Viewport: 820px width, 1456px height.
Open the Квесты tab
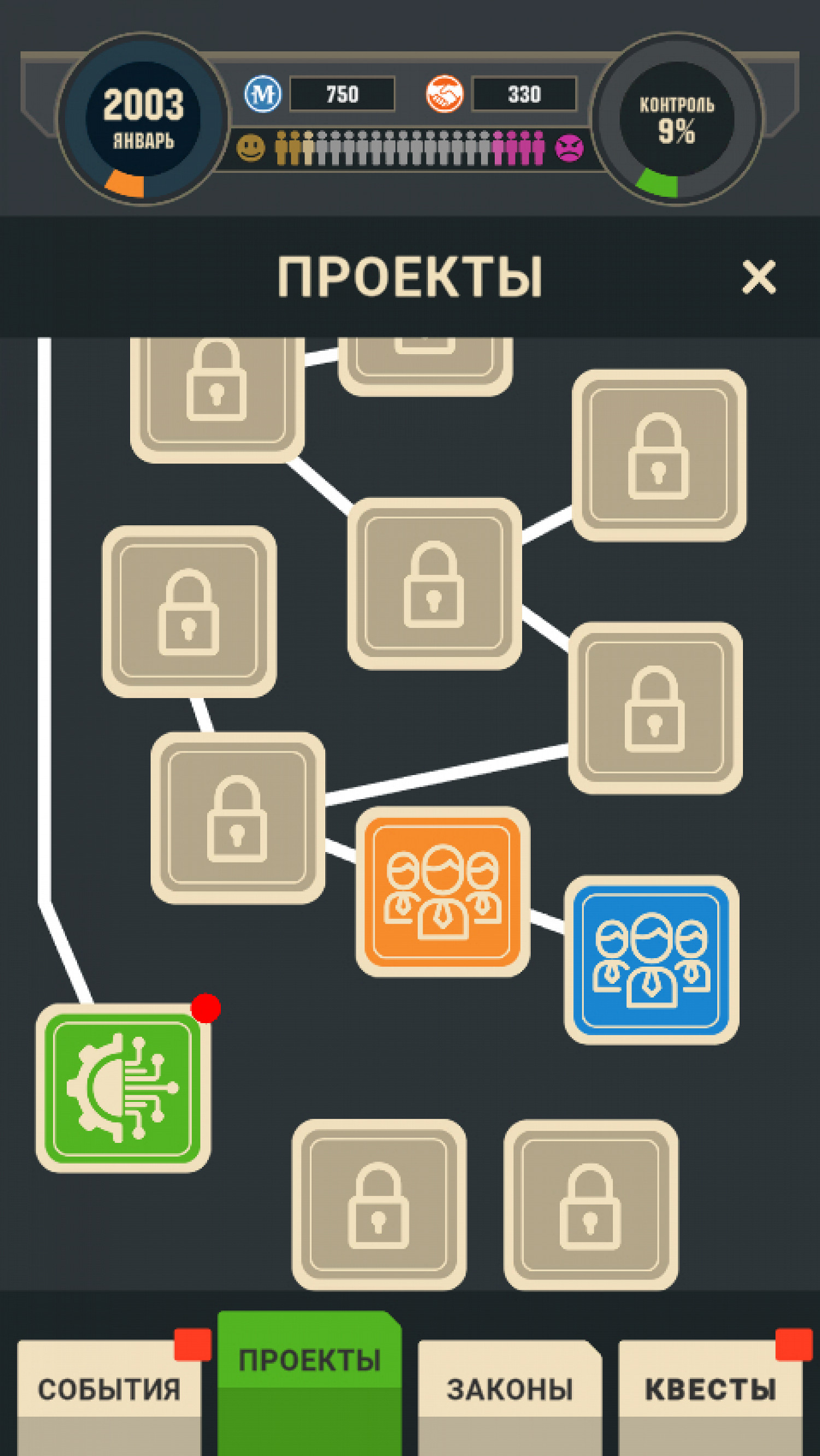pos(710,1389)
